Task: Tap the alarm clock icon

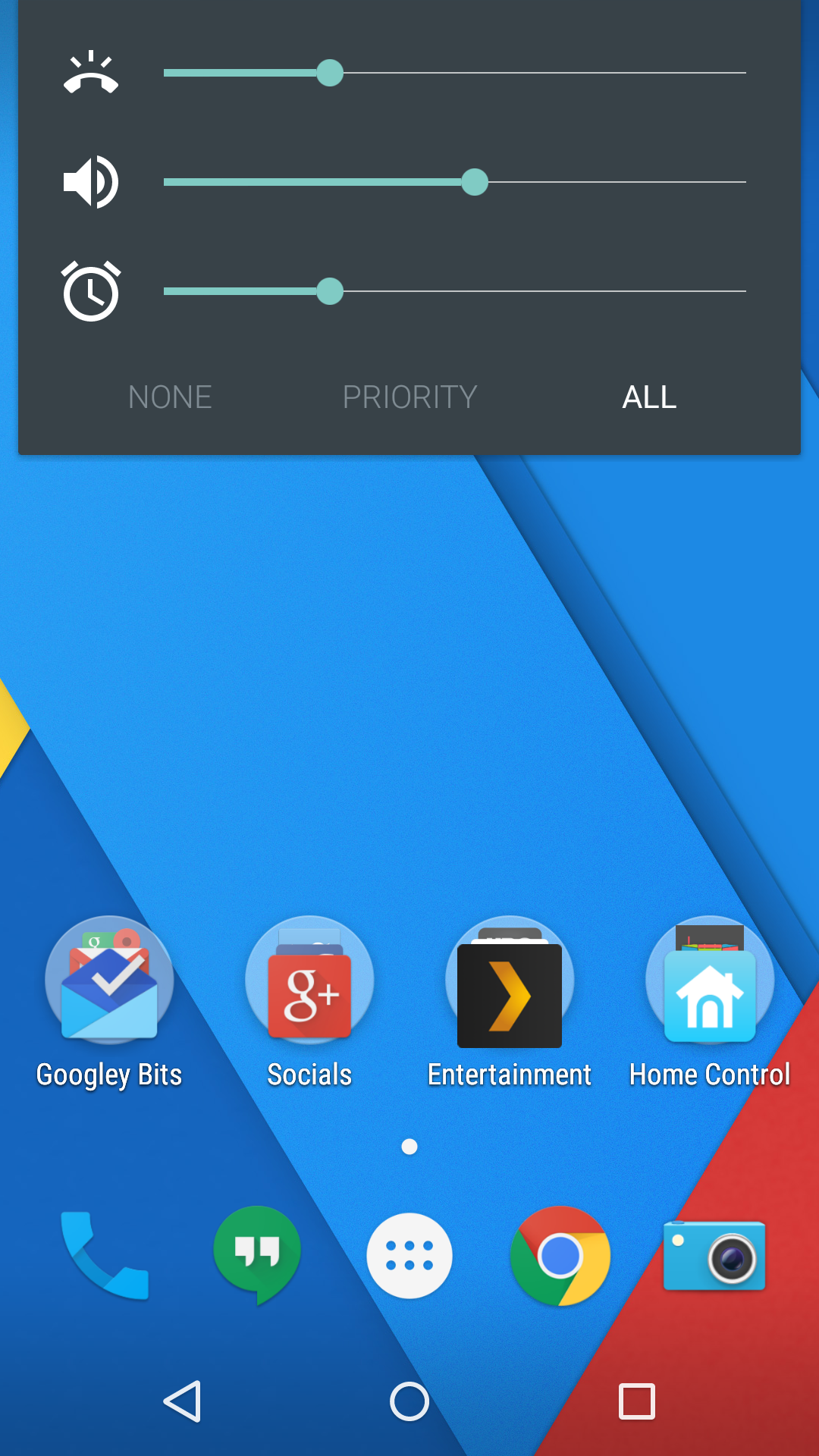Action: 91,291
